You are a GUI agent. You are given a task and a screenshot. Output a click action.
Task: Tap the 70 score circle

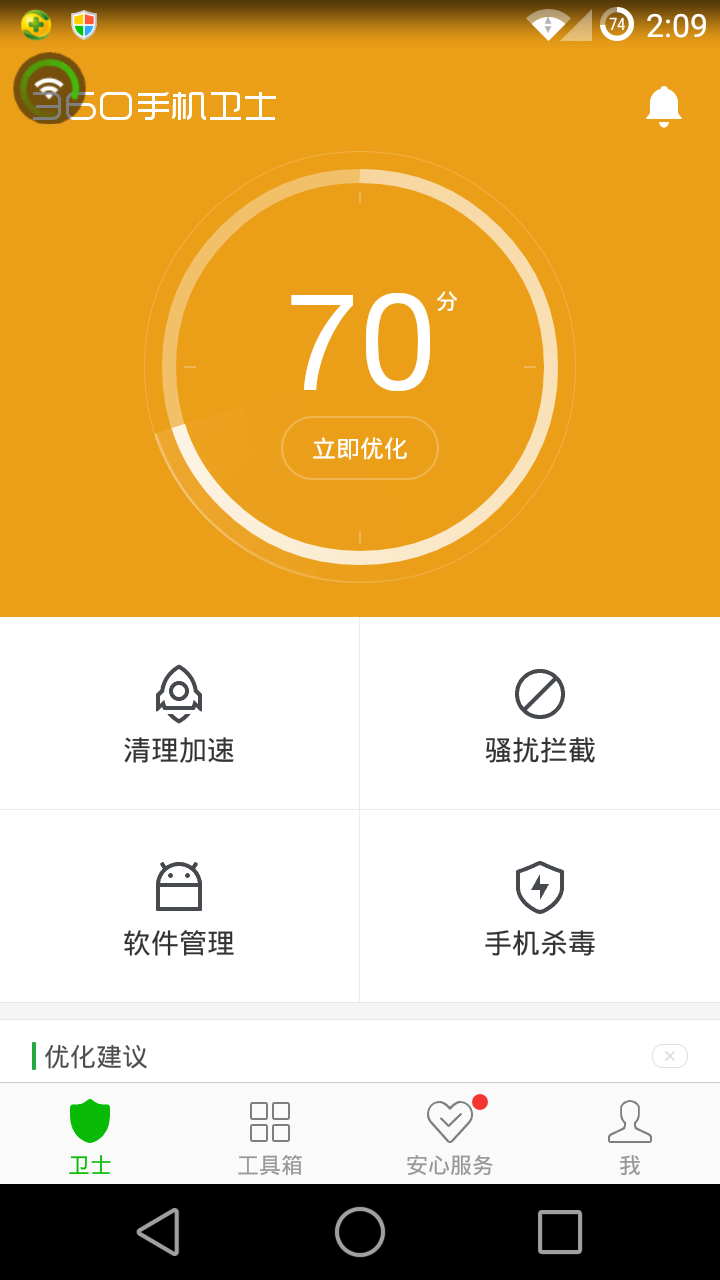[359, 340]
